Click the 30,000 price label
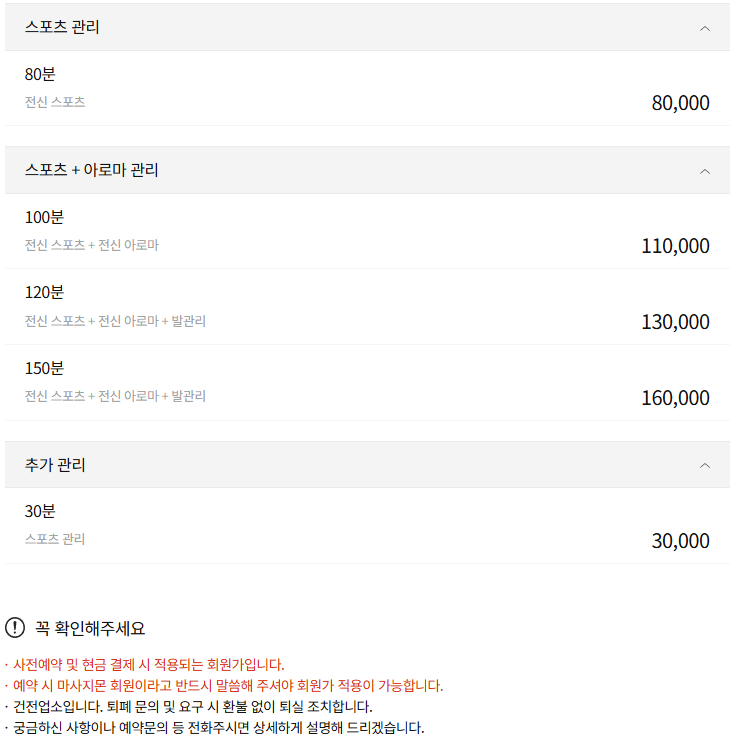Image resolution: width=734 pixels, height=744 pixels. click(x=680, y=540)
